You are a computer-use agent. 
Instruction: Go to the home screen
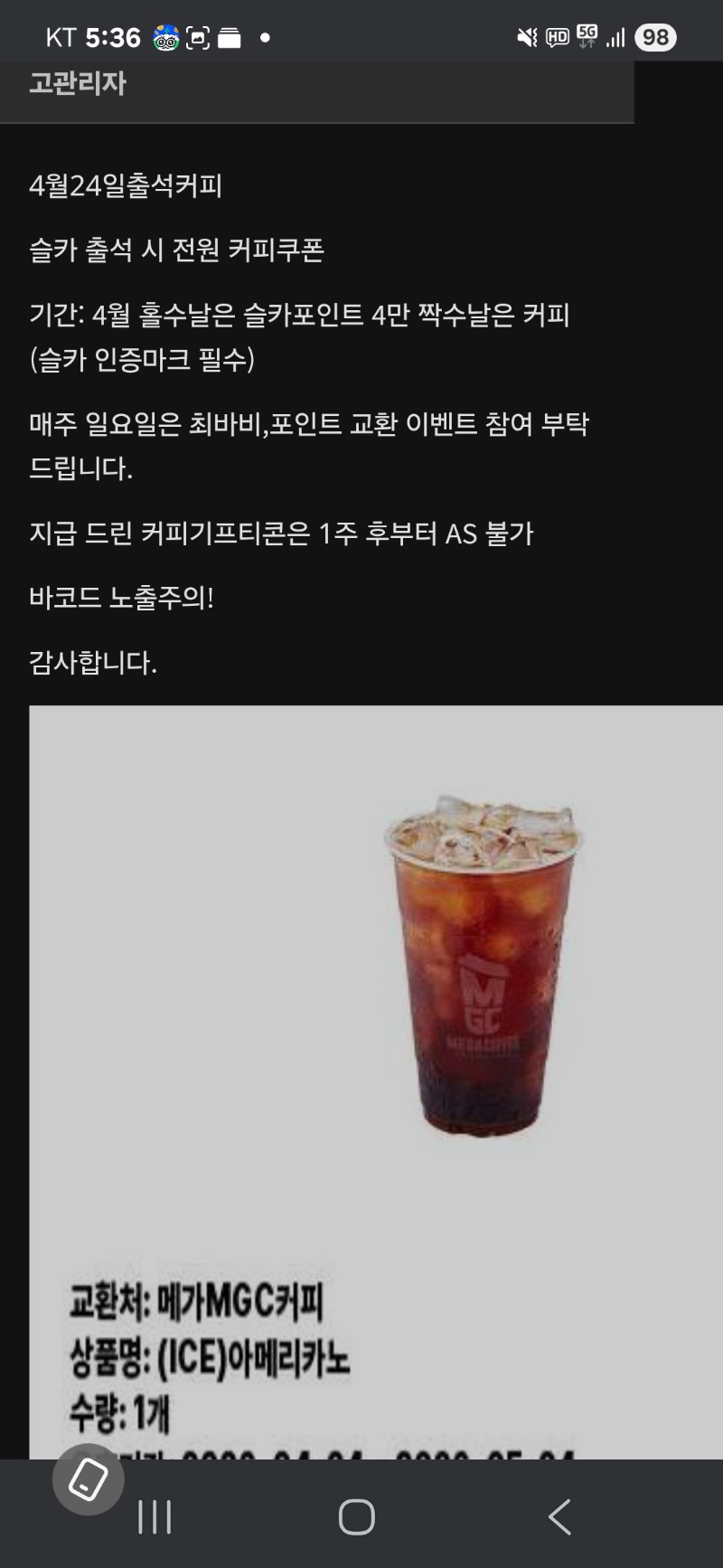pos(357,1516)
